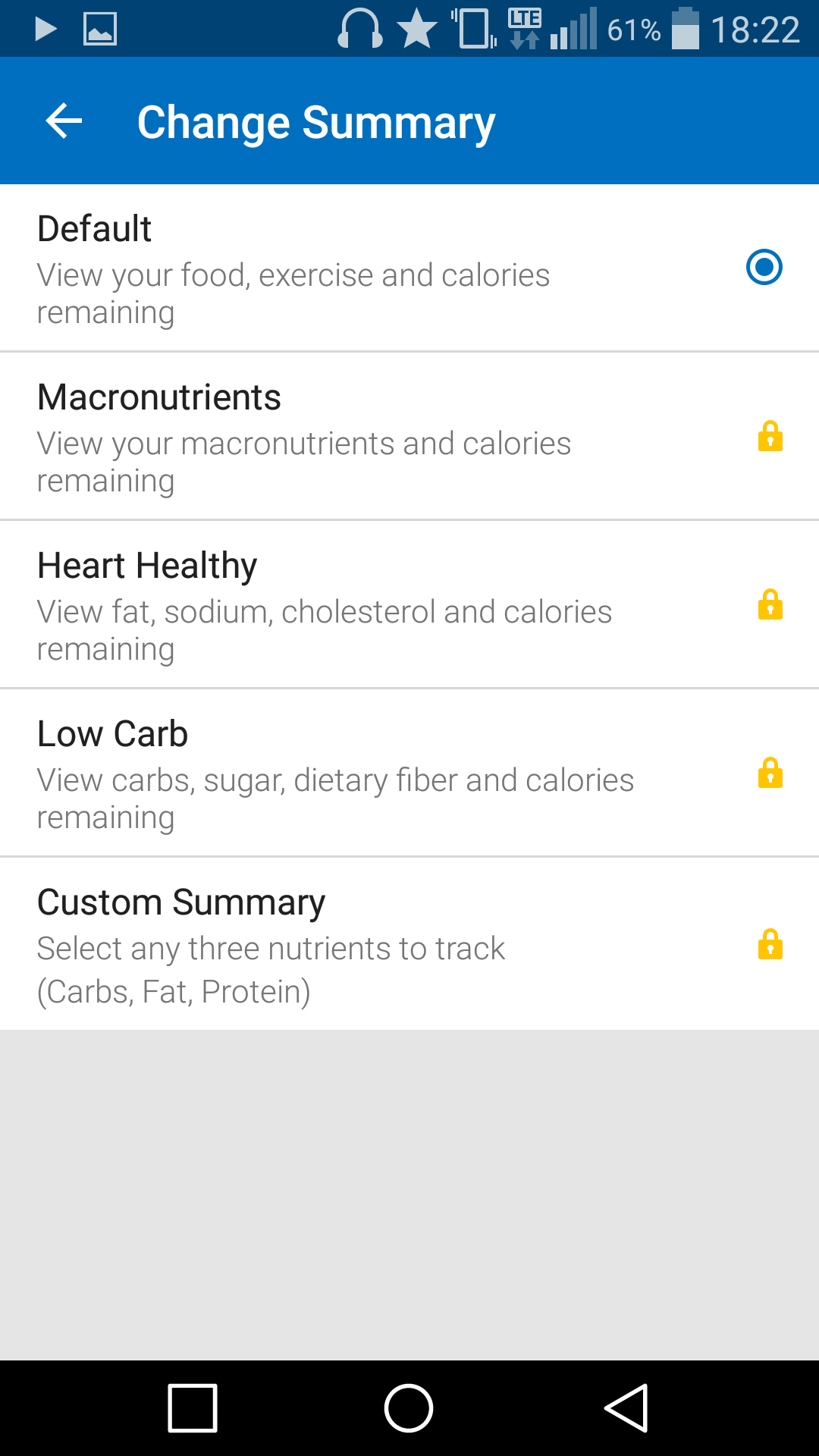Select the Default summary radio button
Image resolution: width=819 pixels, height=1456 pixels.
click(764, 267)
